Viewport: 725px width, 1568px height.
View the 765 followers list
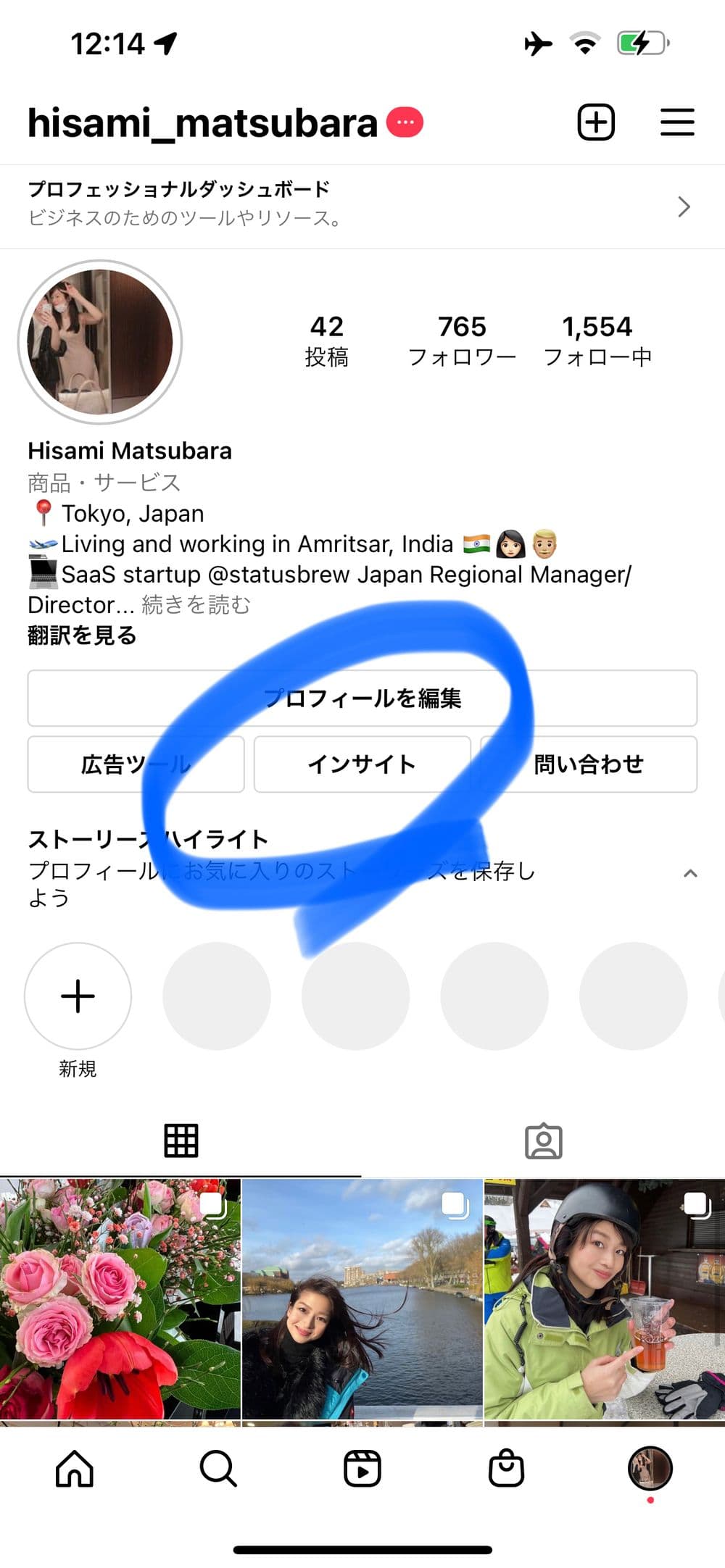point(462,341)
